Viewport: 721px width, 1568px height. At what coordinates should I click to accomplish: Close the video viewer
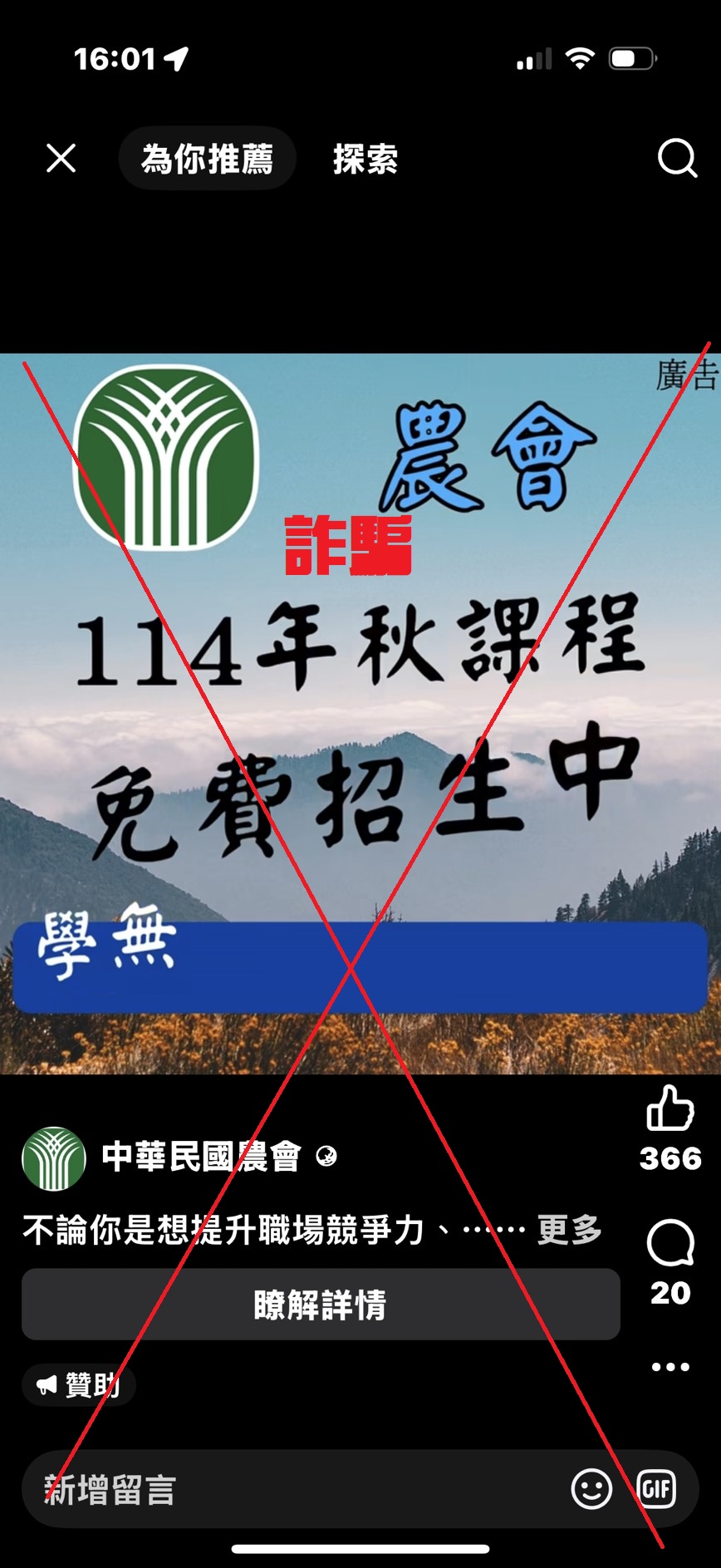point(61,158)
